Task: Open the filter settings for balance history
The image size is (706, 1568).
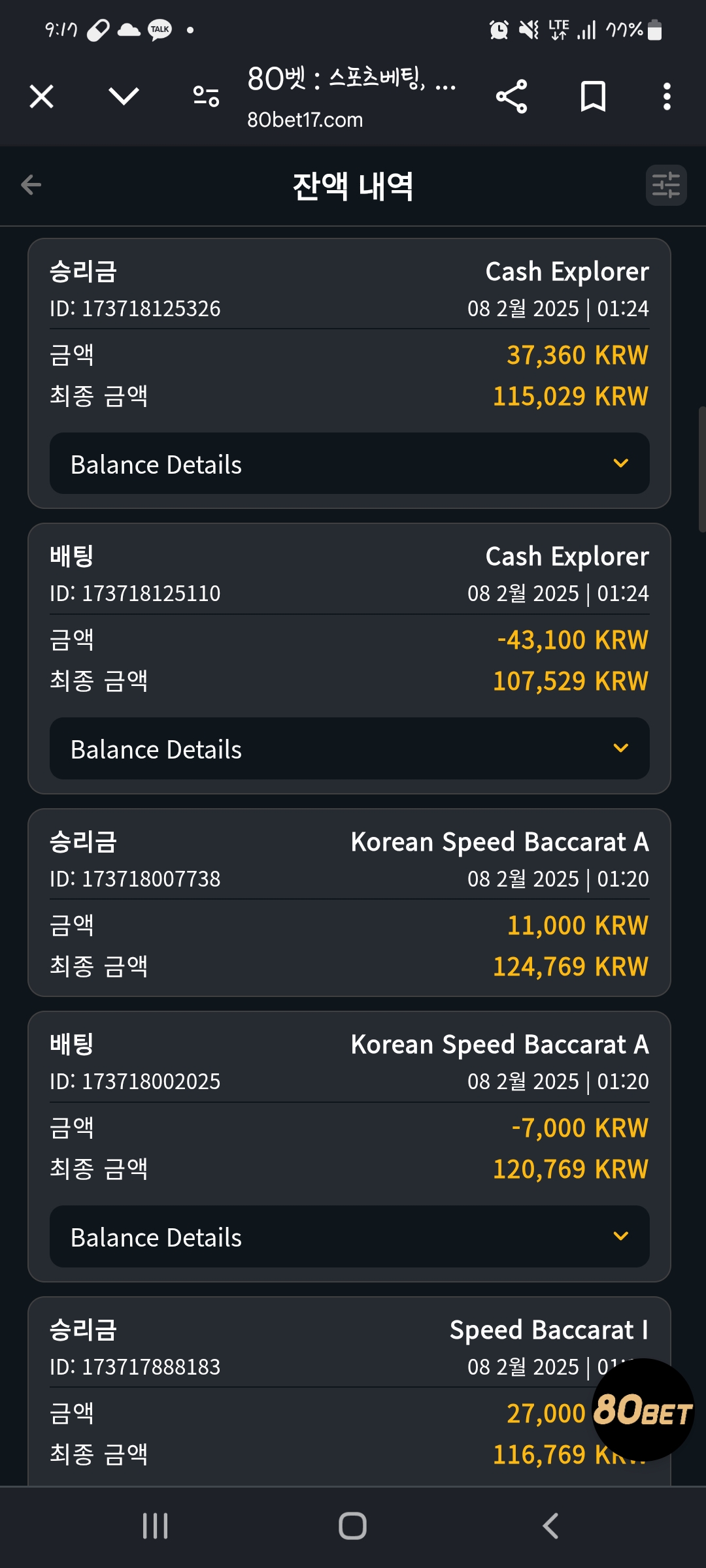Action: [x=666, y=185]
